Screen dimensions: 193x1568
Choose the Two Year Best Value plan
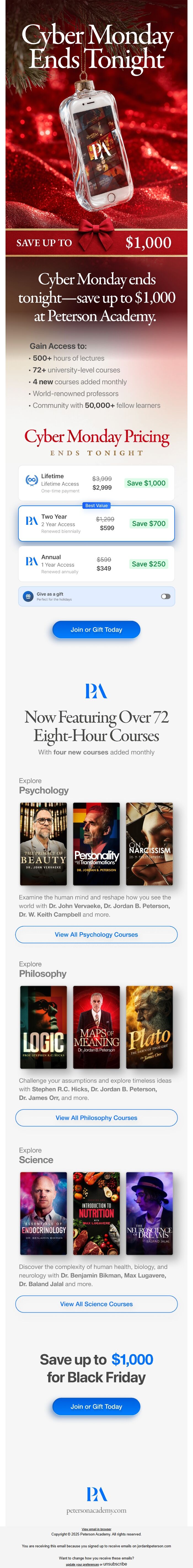96,523
